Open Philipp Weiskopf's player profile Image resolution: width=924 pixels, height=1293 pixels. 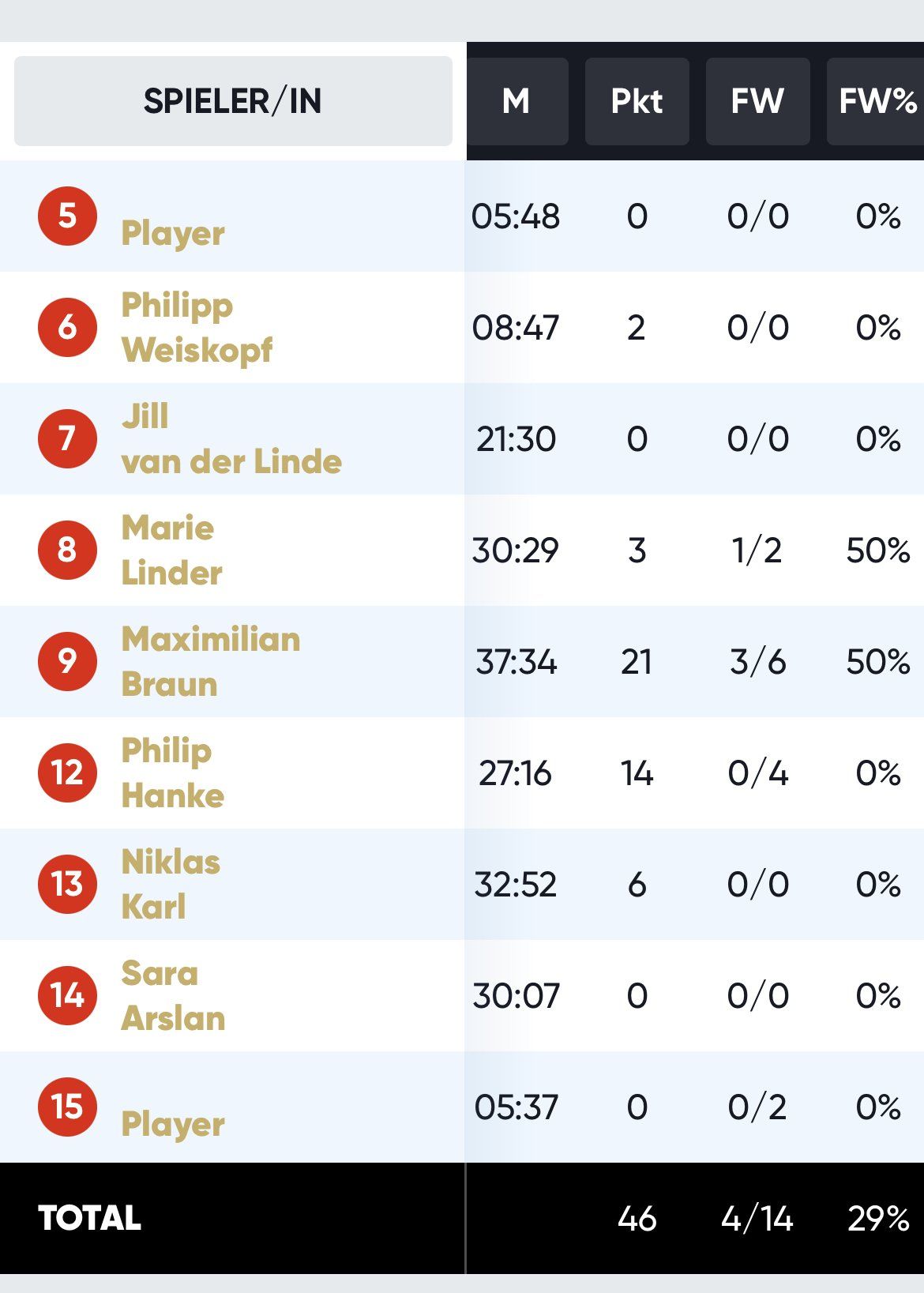[197, 328]
